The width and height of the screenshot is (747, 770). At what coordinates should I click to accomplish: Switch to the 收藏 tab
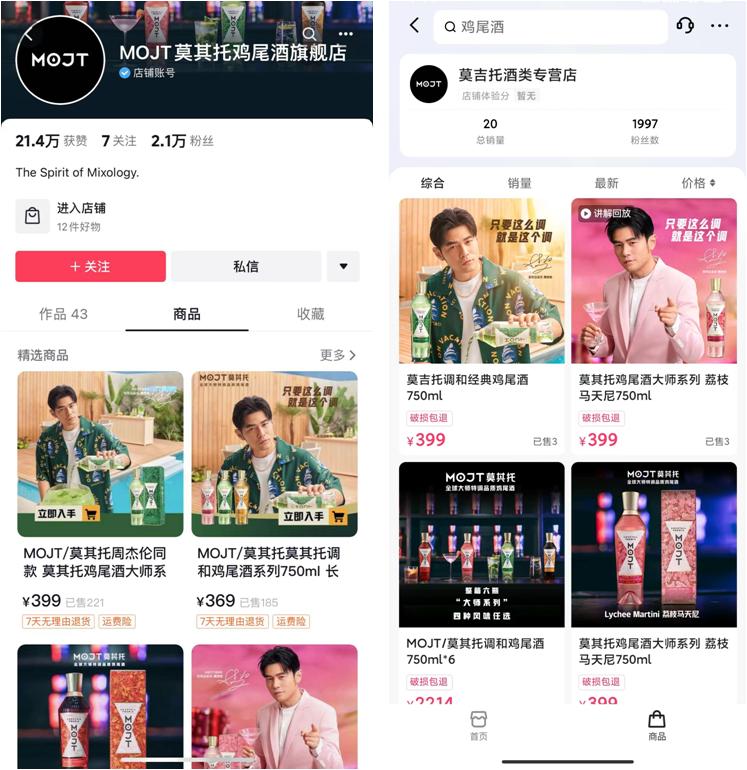[310, 314]
